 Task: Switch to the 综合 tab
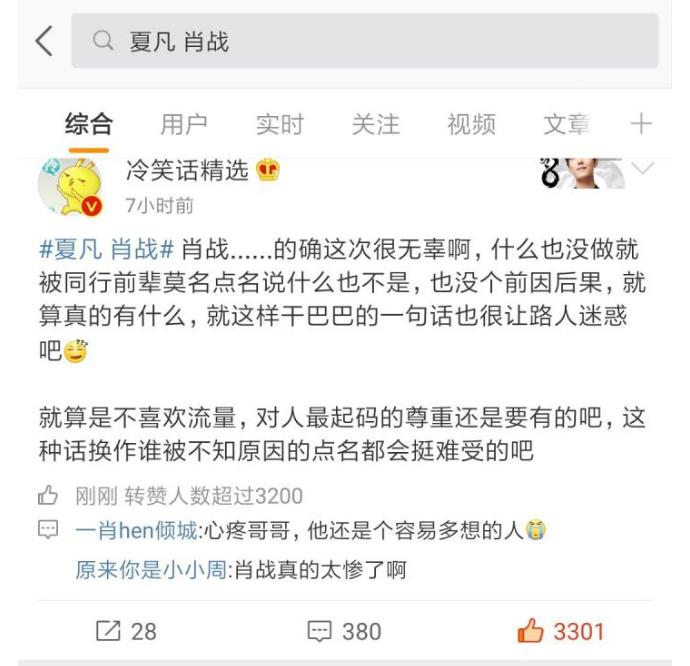click(x=89, y=124)
